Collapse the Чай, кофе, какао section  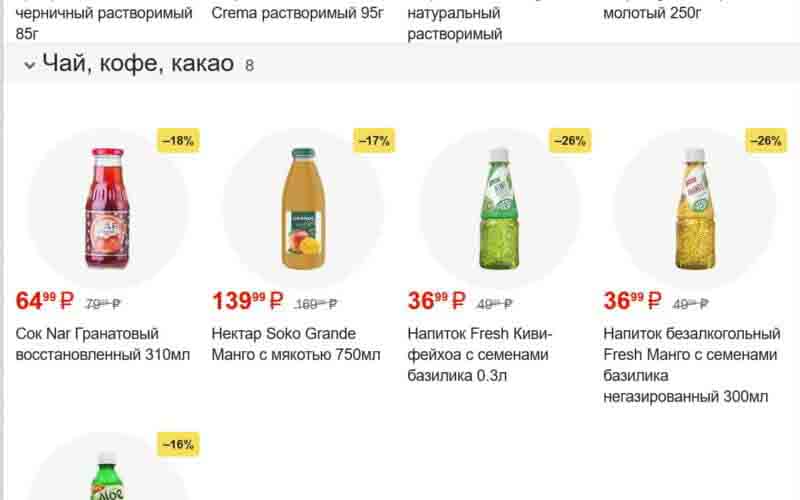point(30,66)
